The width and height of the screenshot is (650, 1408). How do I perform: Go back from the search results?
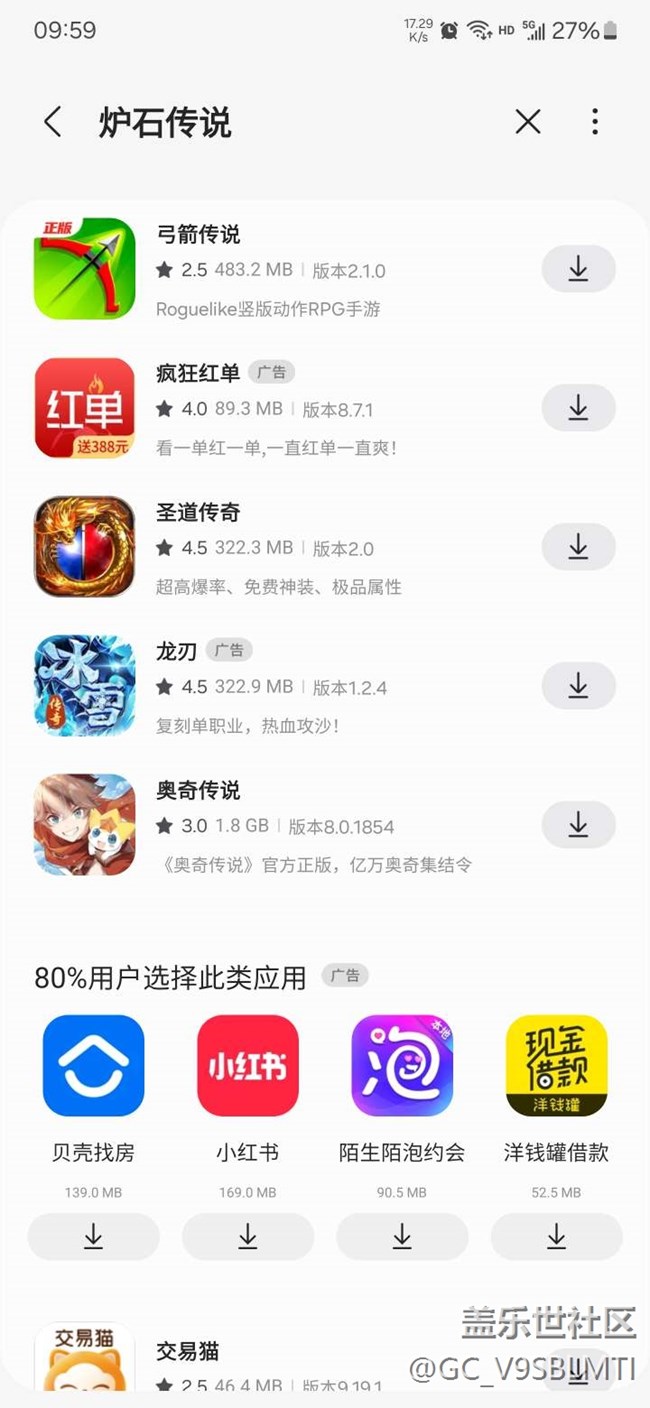click(x=53, y=122)
